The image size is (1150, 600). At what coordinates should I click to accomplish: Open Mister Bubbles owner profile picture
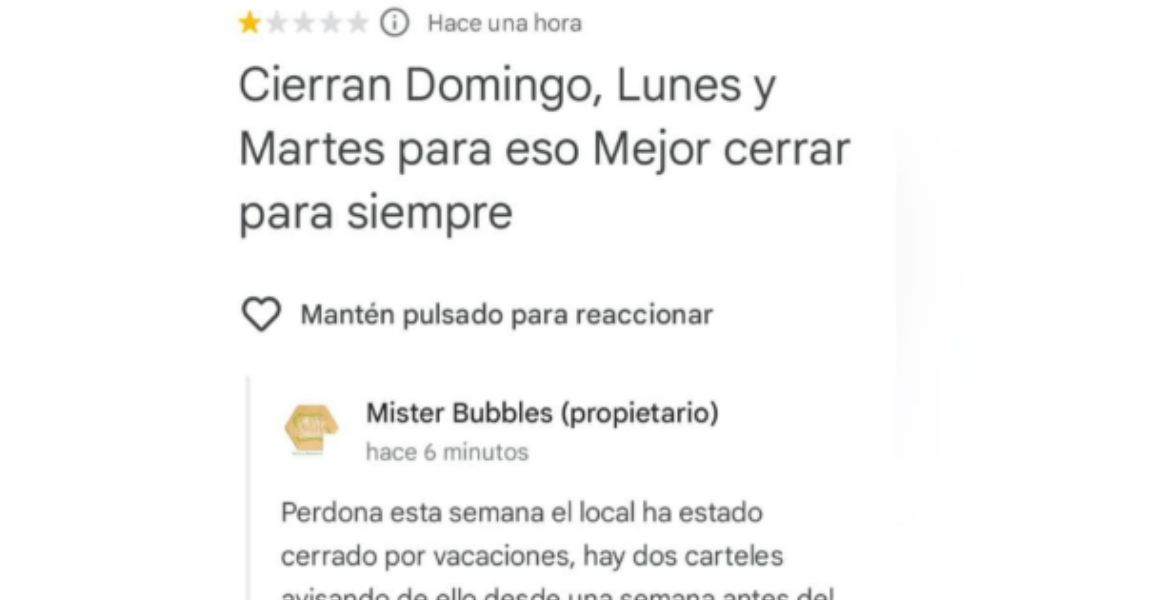pyautogui.click(x=311, y=431)
